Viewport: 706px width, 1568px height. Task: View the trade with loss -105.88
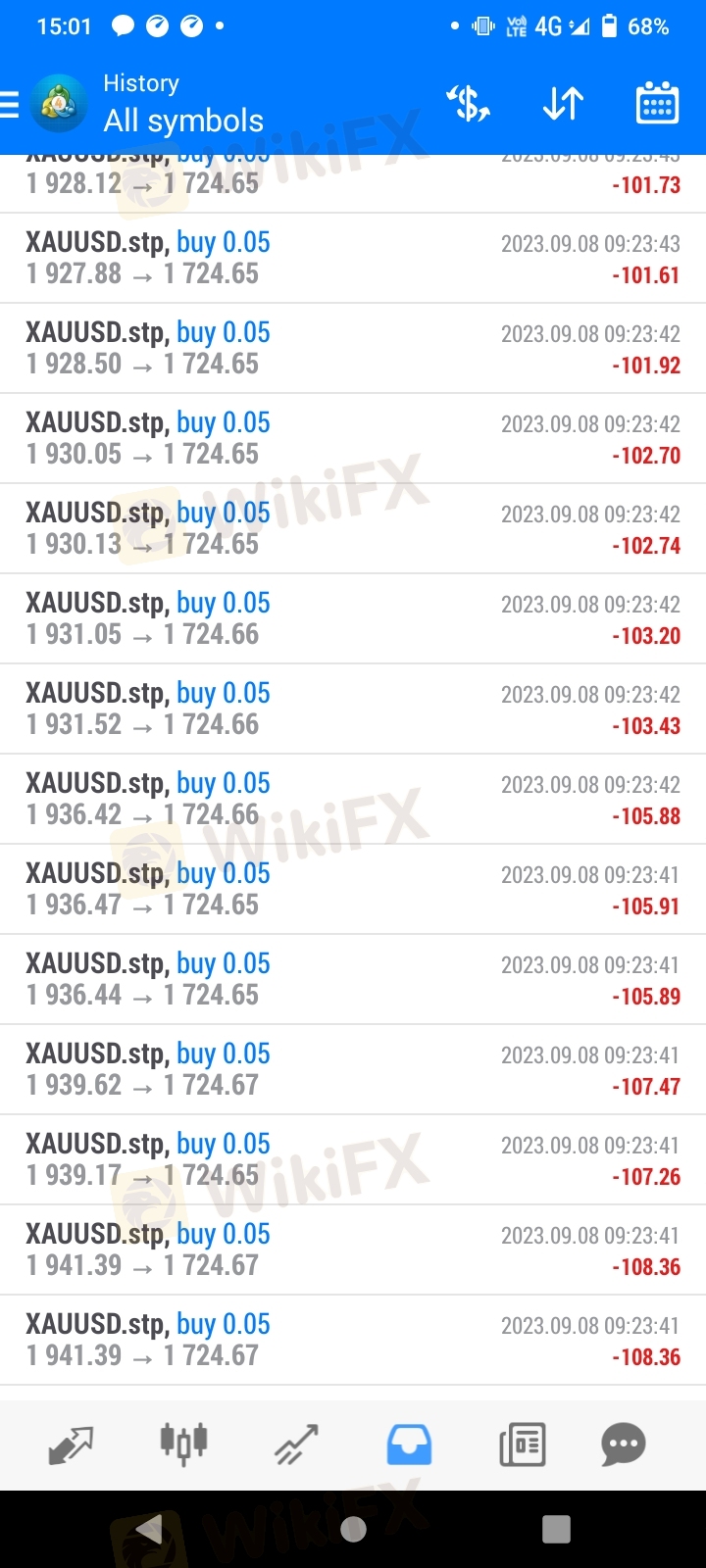(x=353, y=800)
